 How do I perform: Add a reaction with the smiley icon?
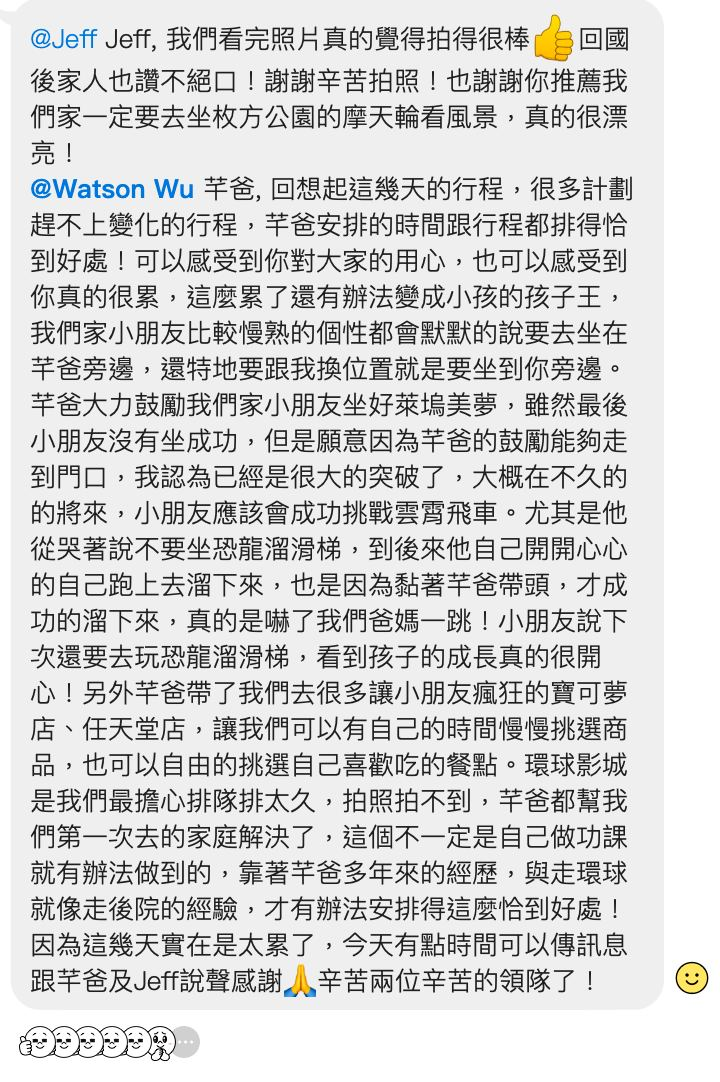coord(692,977)
